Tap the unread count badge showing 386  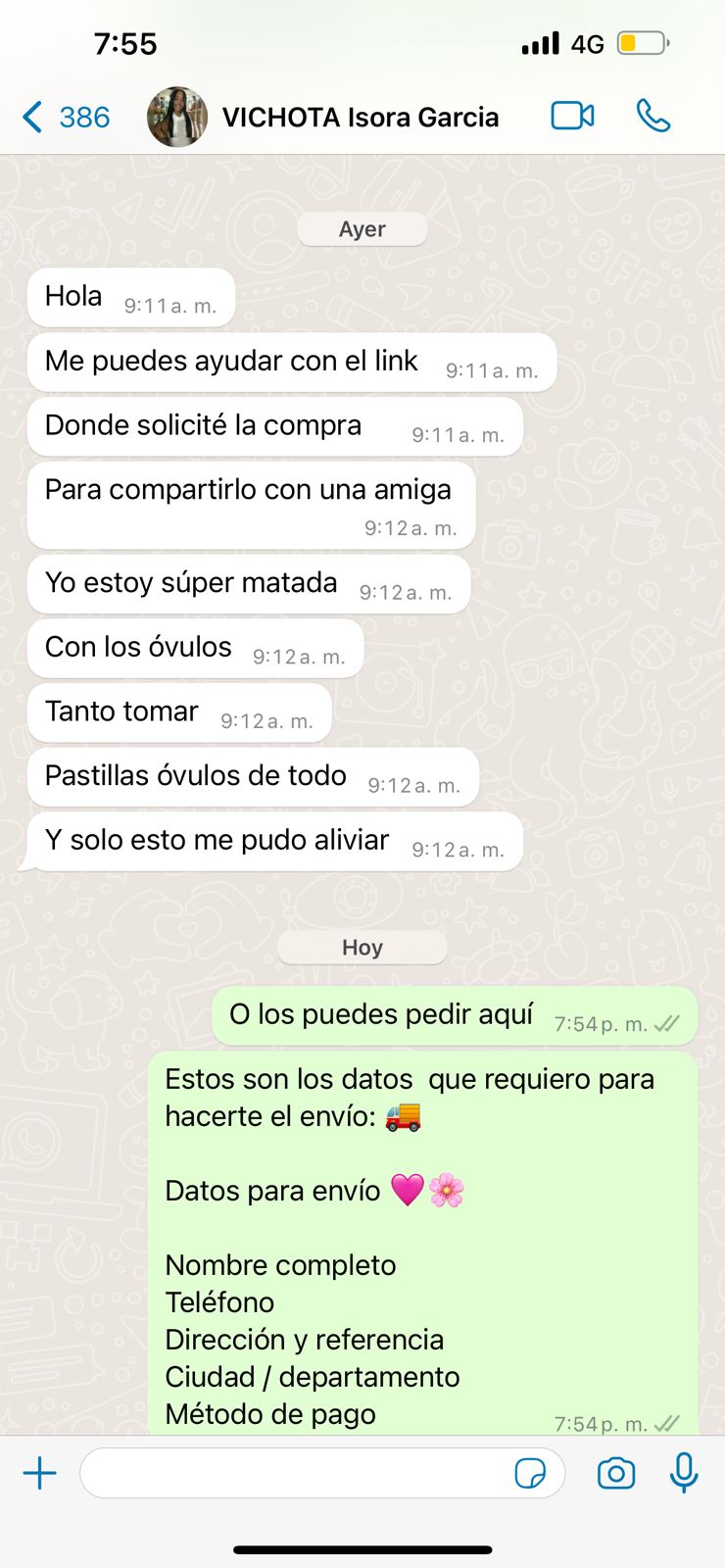pos(82,116)
